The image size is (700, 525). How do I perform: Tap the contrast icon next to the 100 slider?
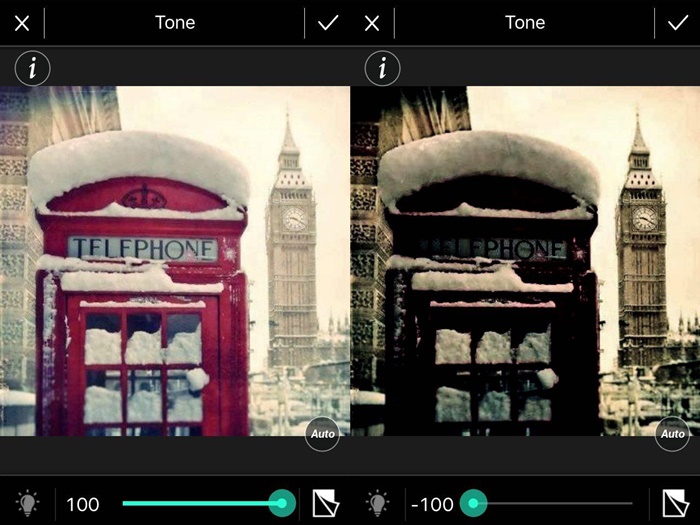tap(326, 503)
